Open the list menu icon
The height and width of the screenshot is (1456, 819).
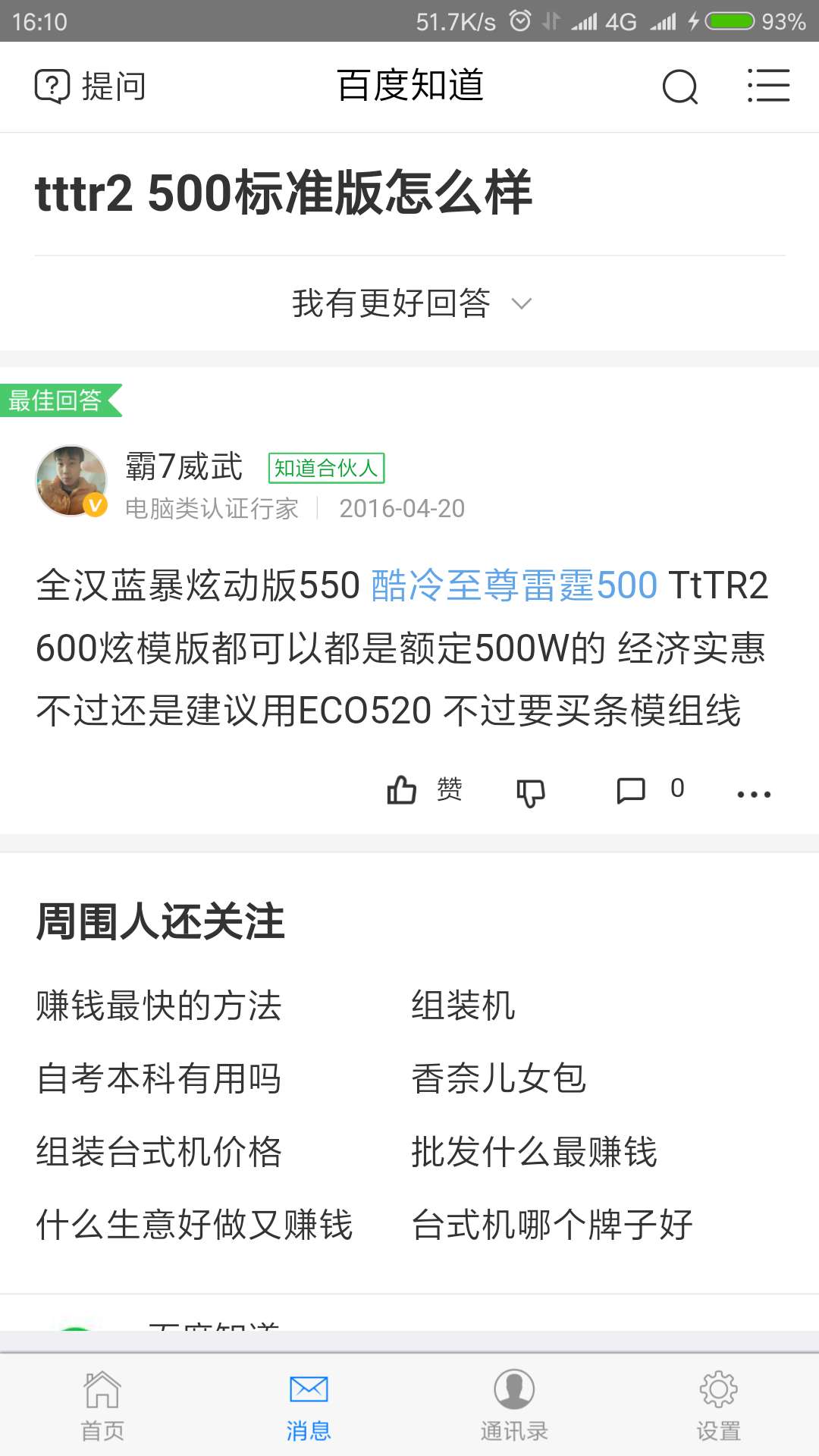coord(768,85)
